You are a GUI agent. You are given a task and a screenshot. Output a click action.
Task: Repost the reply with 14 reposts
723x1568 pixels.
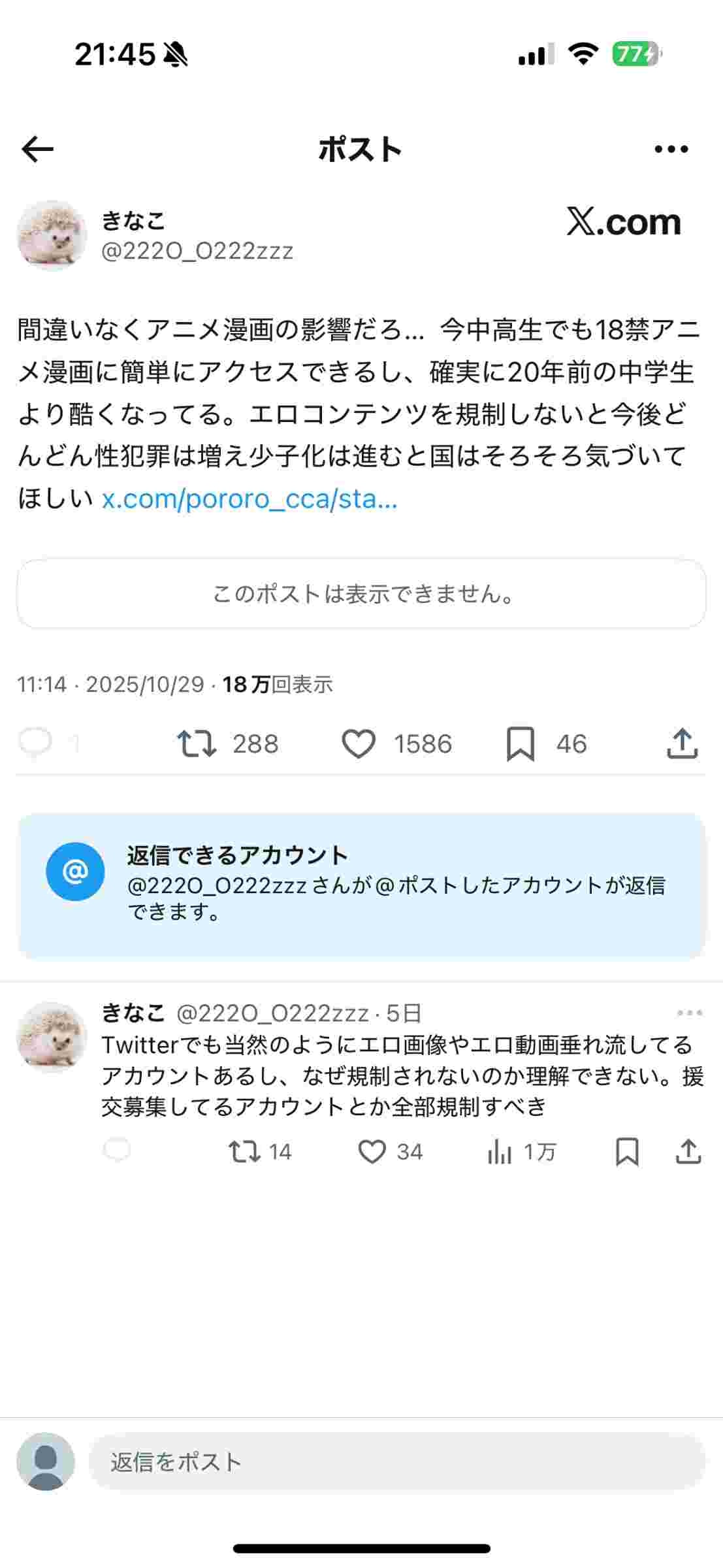244,1152
